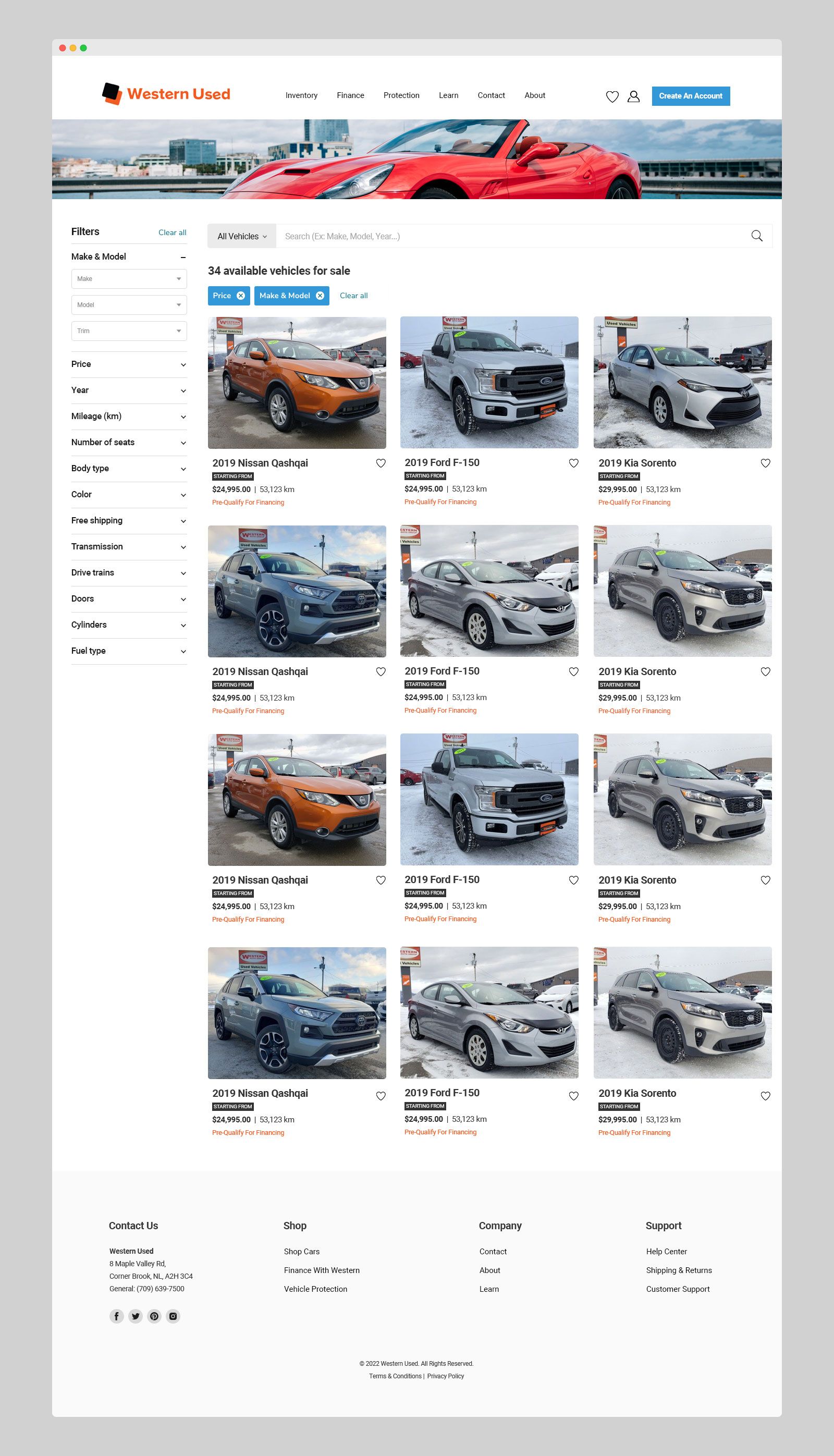834x1456 pixels.
Task: Open the user account icon
Action: (x=633, y=96)
